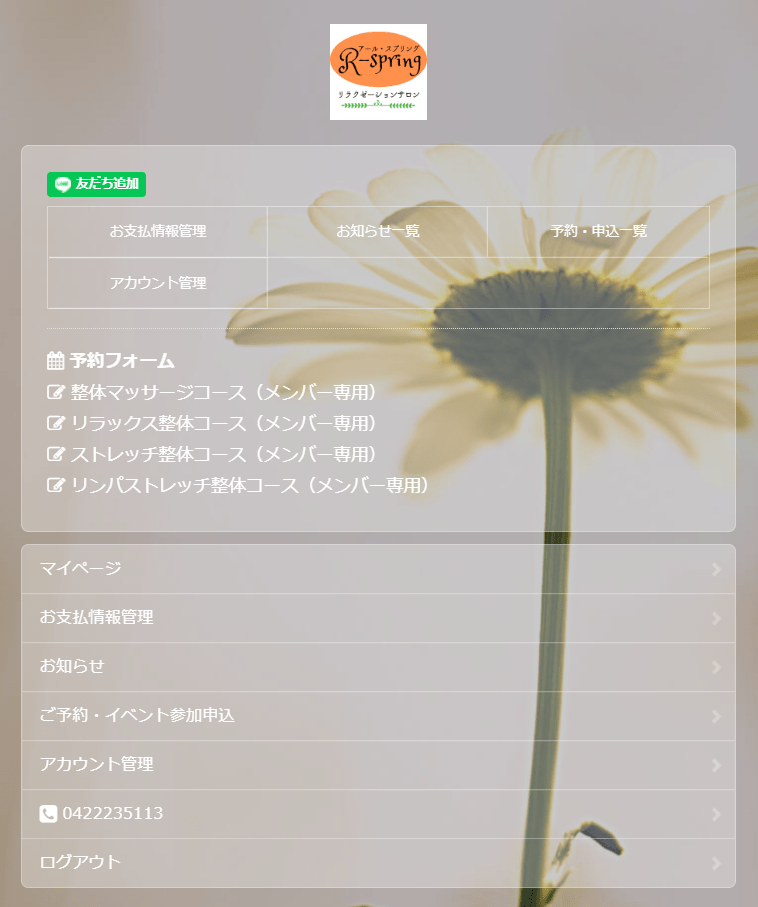Open ご予約・イベント参加申込

pos(378,716)
